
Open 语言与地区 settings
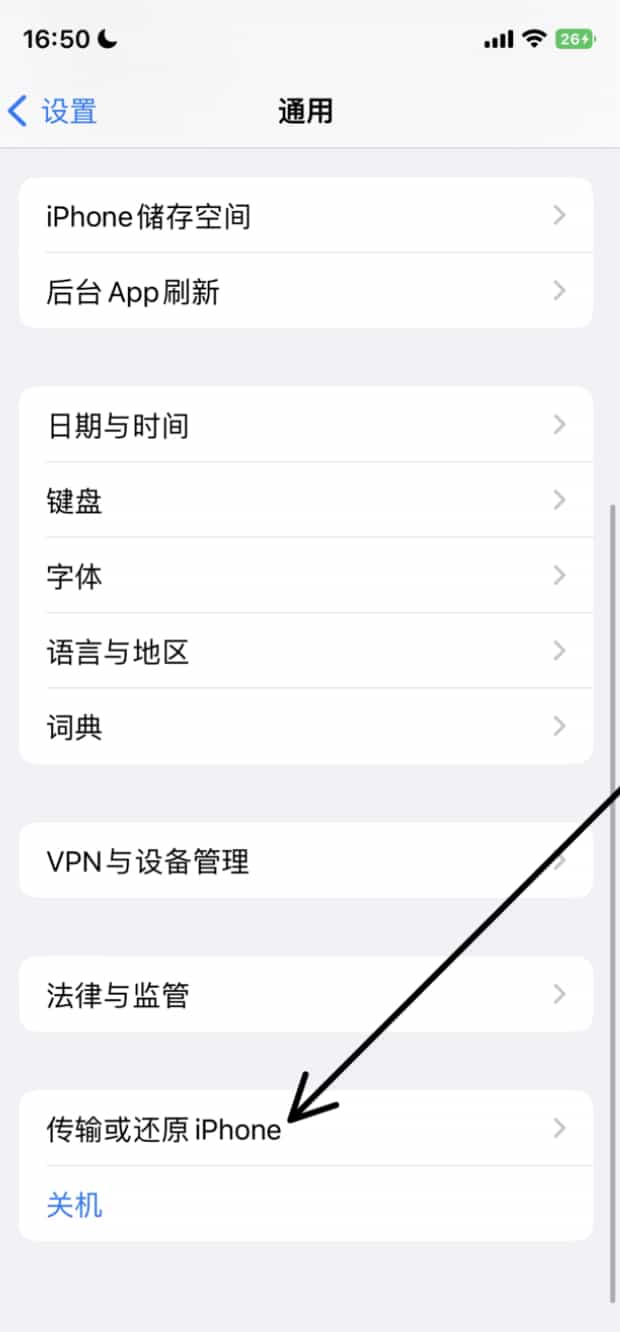(305, 652)
